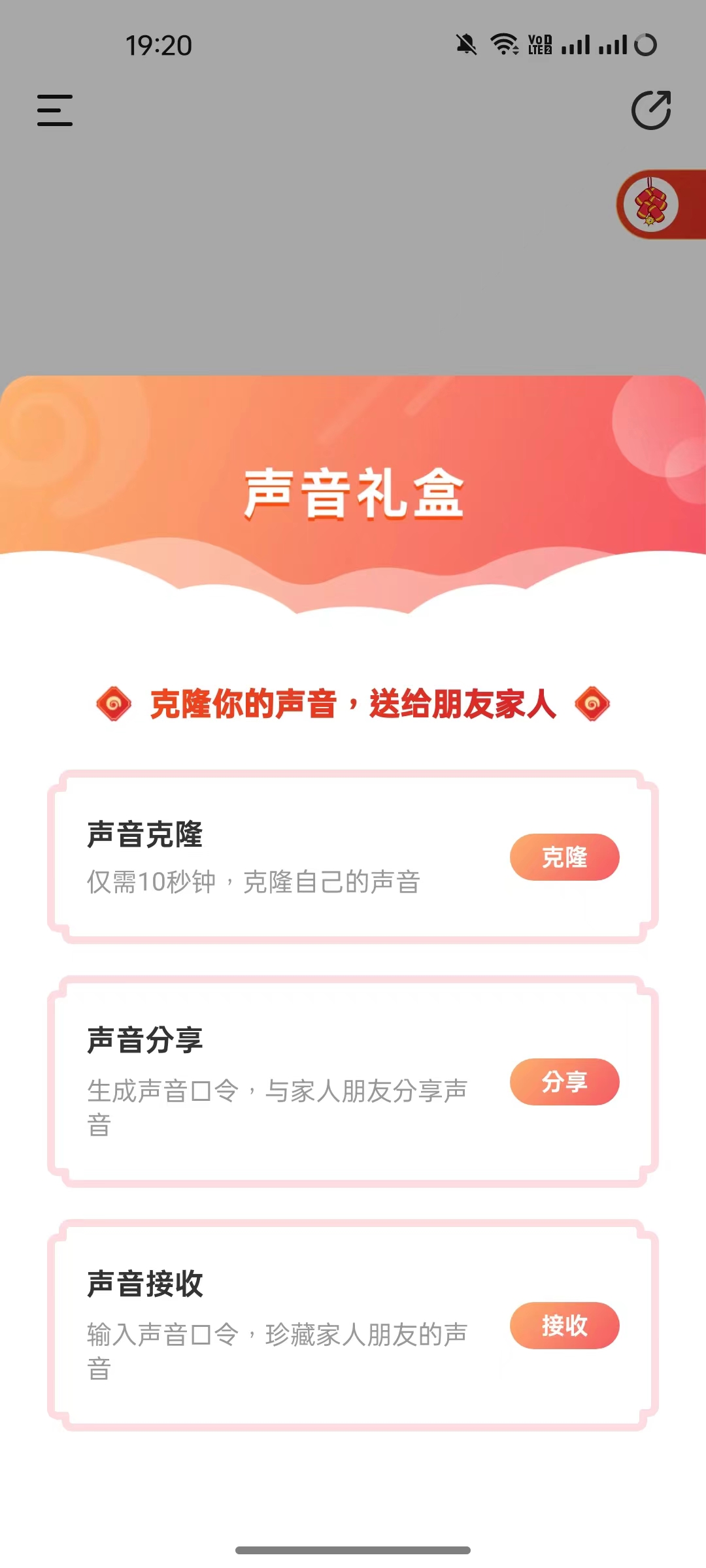Tap the 分享 button to share voice
This screenshot has width=706, height=1568.
pyautogui.click(x=564, y=1082)
